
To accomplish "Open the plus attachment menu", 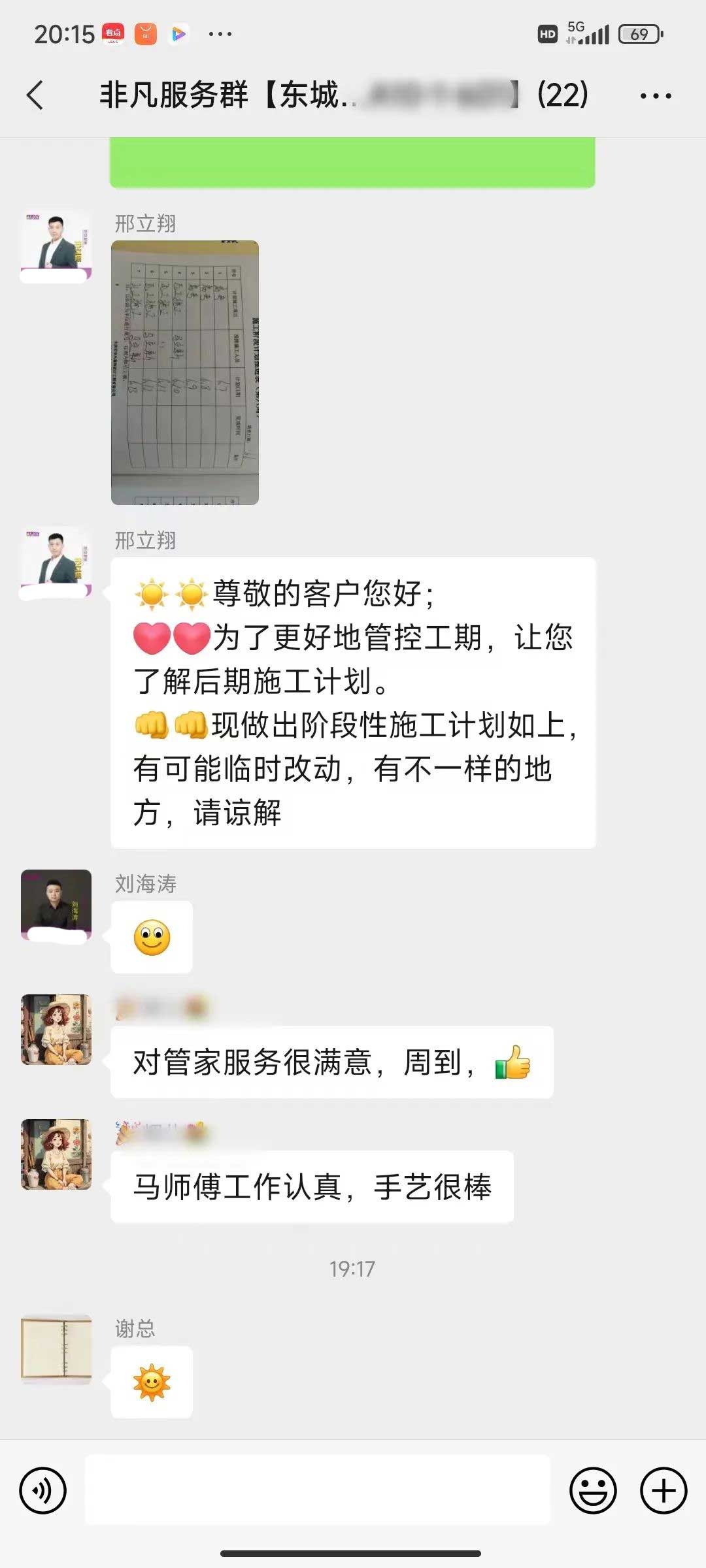I will pos(664,1491).
